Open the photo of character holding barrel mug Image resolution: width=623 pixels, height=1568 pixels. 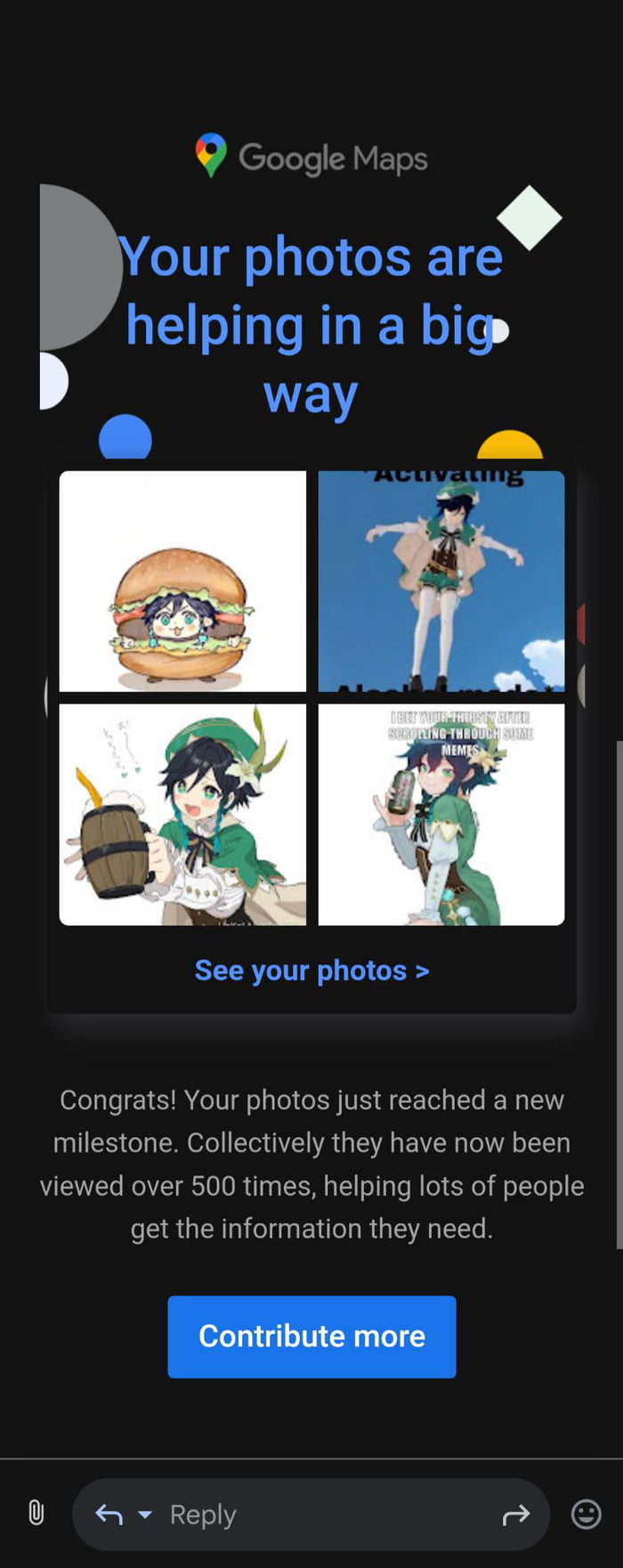182,815
